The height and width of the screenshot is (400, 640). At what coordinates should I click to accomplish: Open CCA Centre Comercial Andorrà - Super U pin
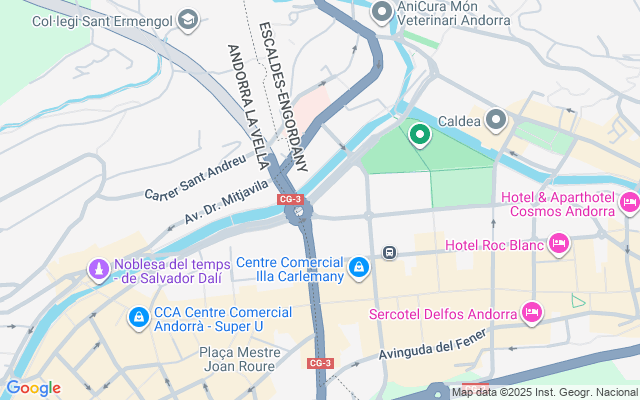(137, 317)
